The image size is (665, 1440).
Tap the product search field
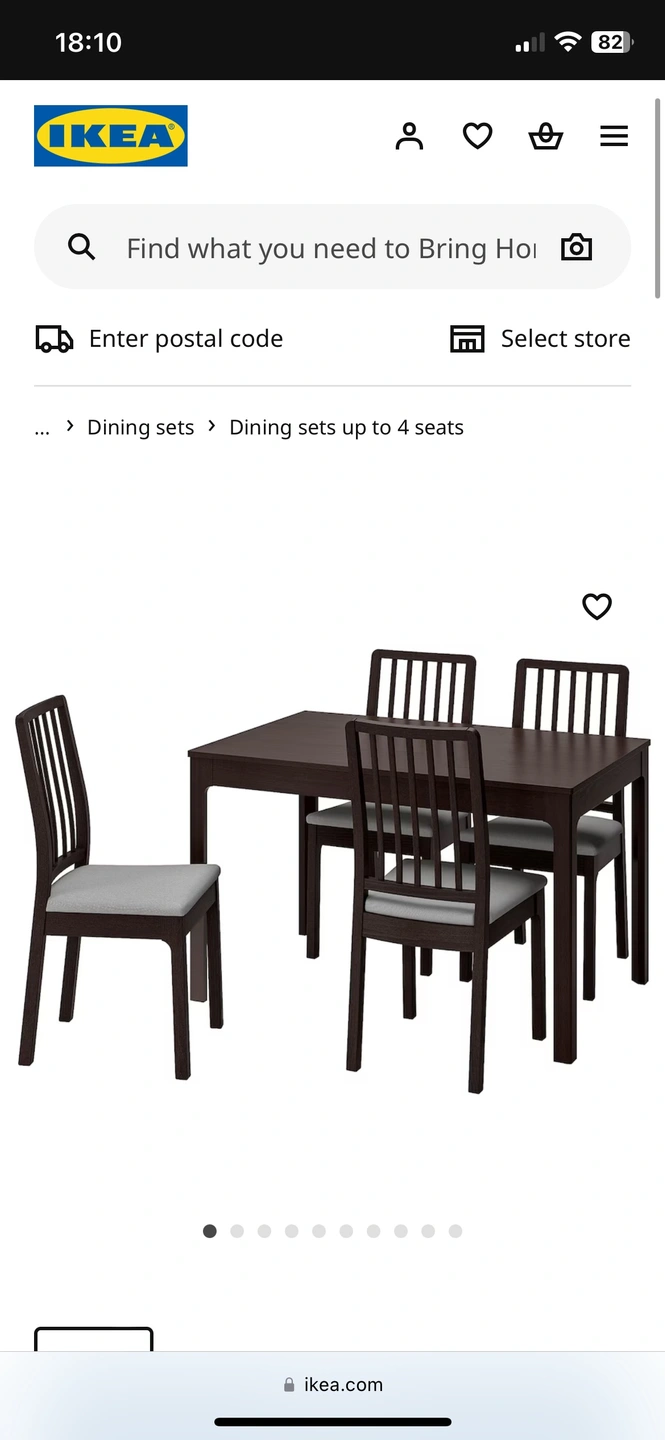330,248
